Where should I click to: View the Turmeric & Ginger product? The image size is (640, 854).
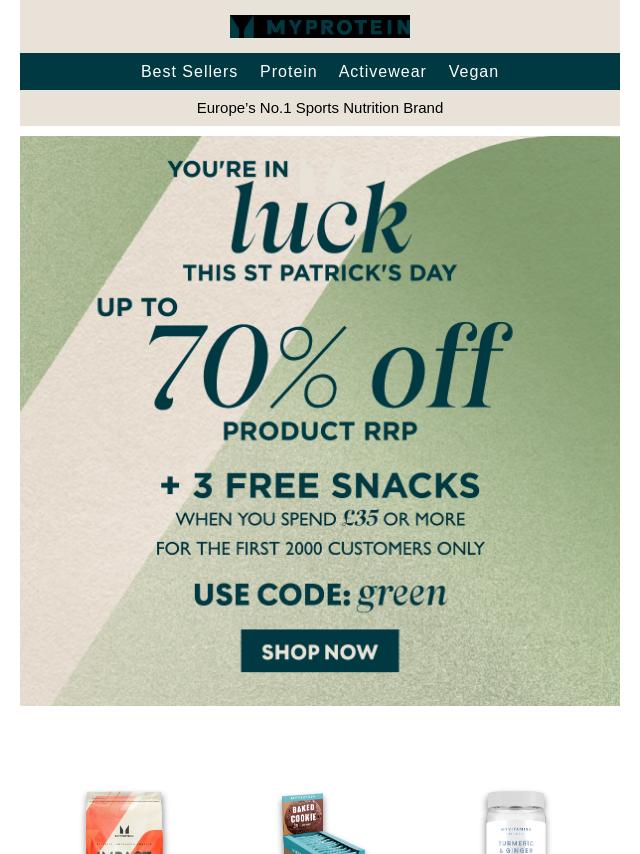(516, 824)
